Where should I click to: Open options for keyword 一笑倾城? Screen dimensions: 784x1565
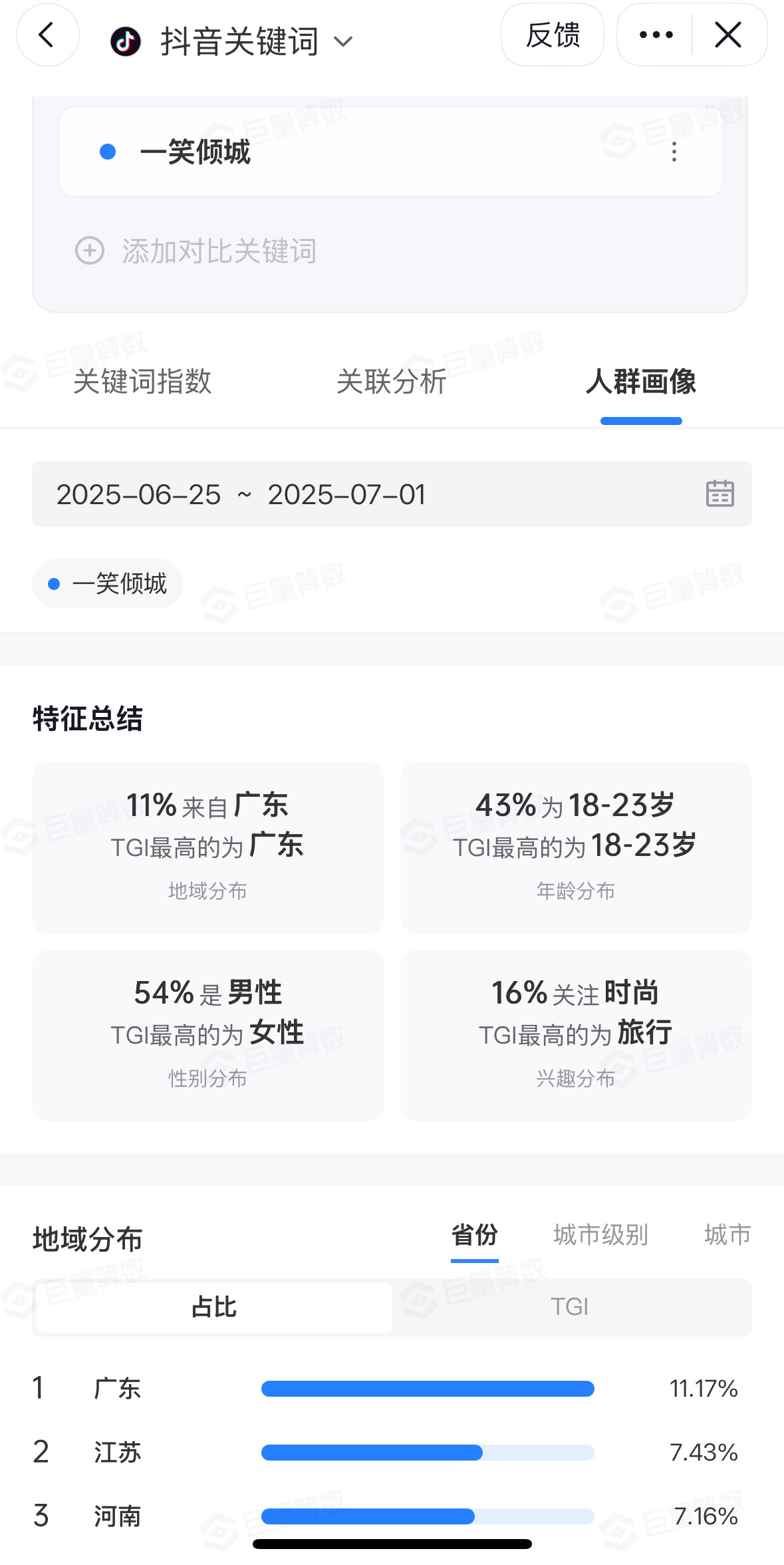click(x=674, y=152)
